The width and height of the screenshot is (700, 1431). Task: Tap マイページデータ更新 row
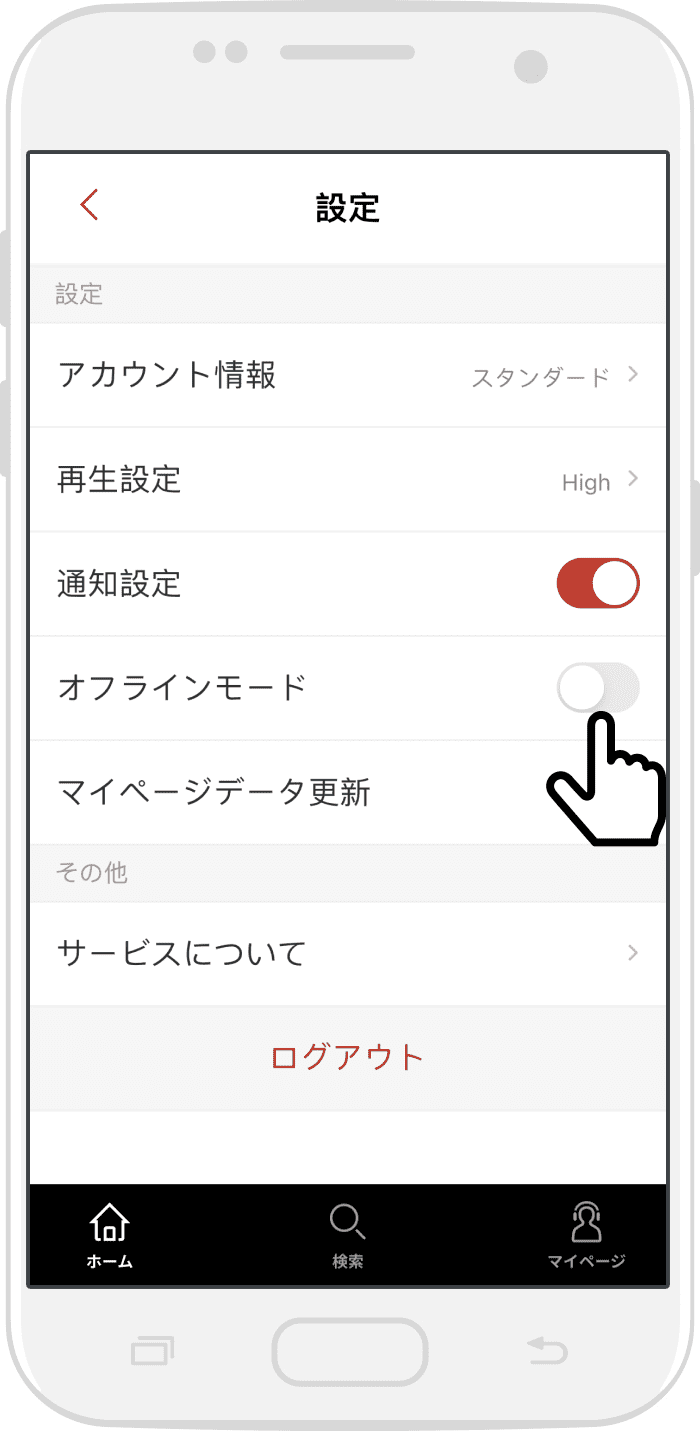pos(300,793)
